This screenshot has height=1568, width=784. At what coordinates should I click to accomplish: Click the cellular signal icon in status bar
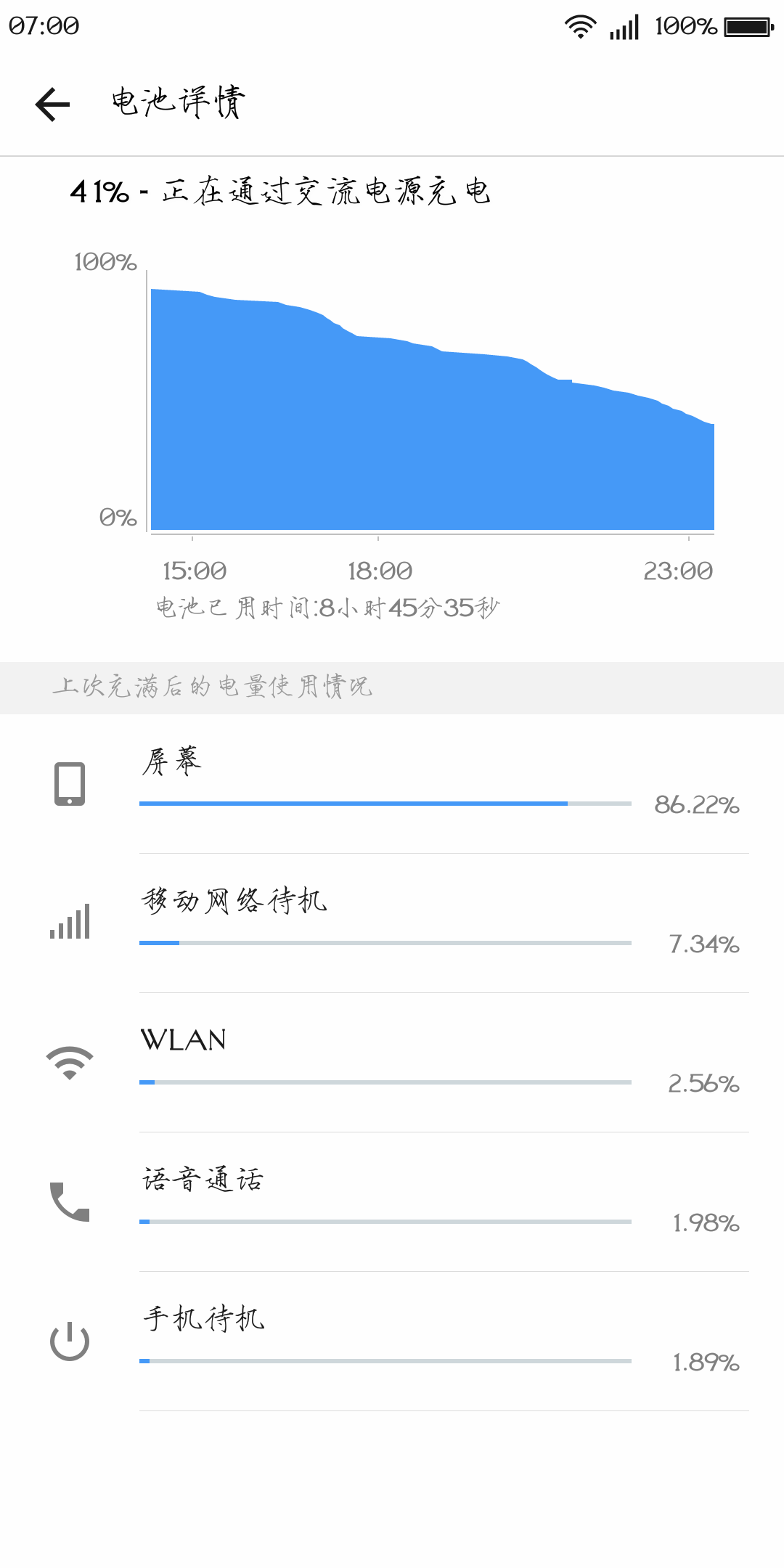click(x=622, y=25)
